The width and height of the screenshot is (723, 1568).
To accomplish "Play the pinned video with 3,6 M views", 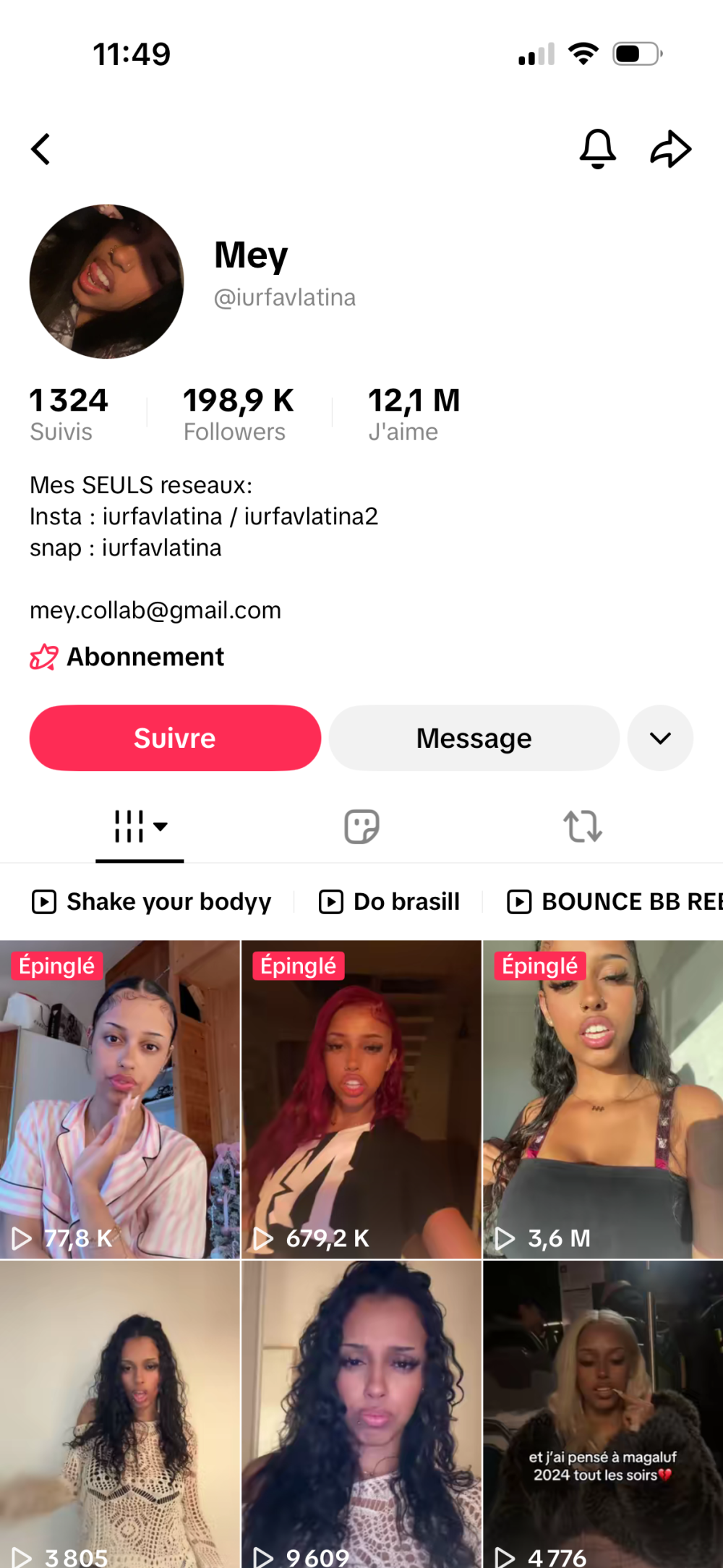I will click(x=602, y=1099).
